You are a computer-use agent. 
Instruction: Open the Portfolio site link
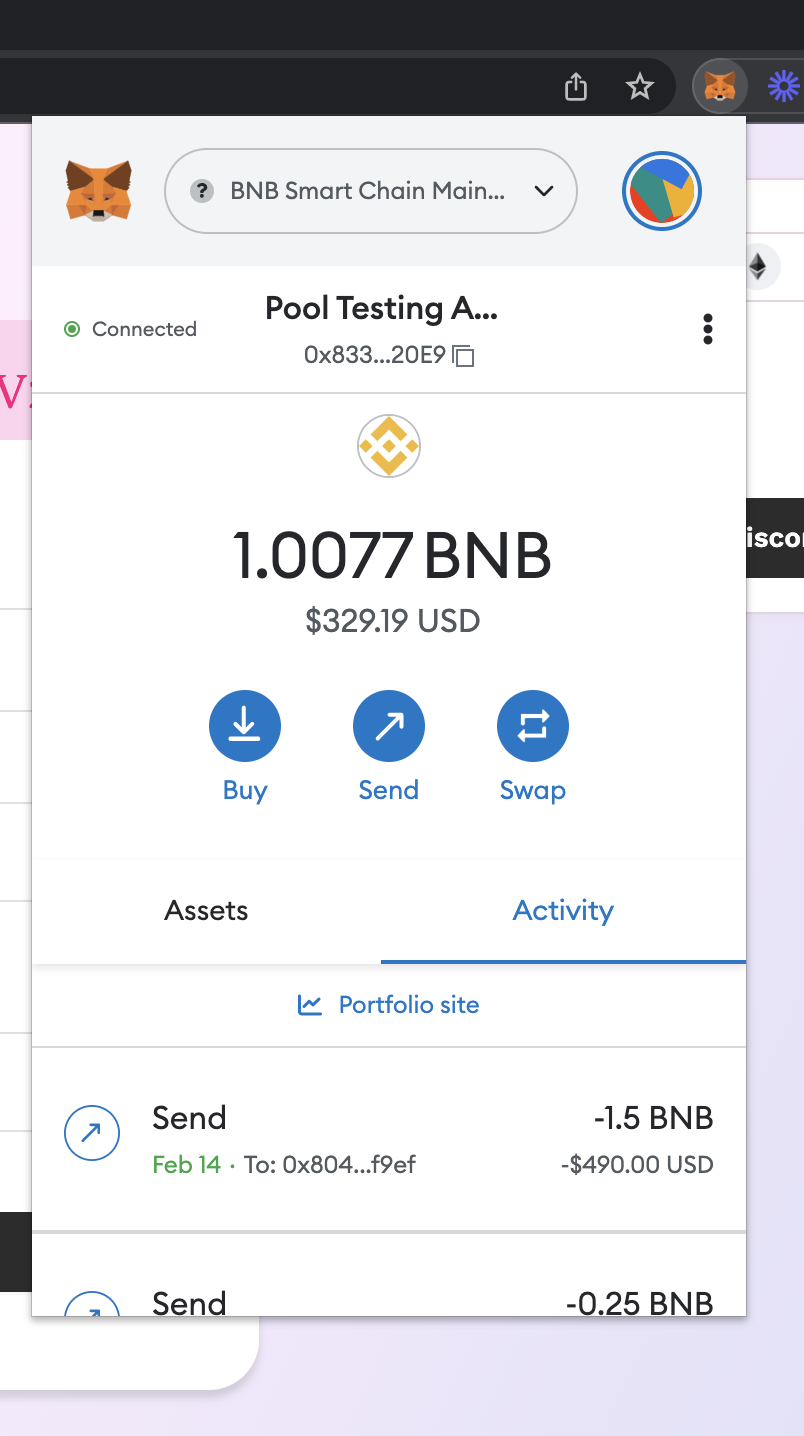coord(389,1005)
